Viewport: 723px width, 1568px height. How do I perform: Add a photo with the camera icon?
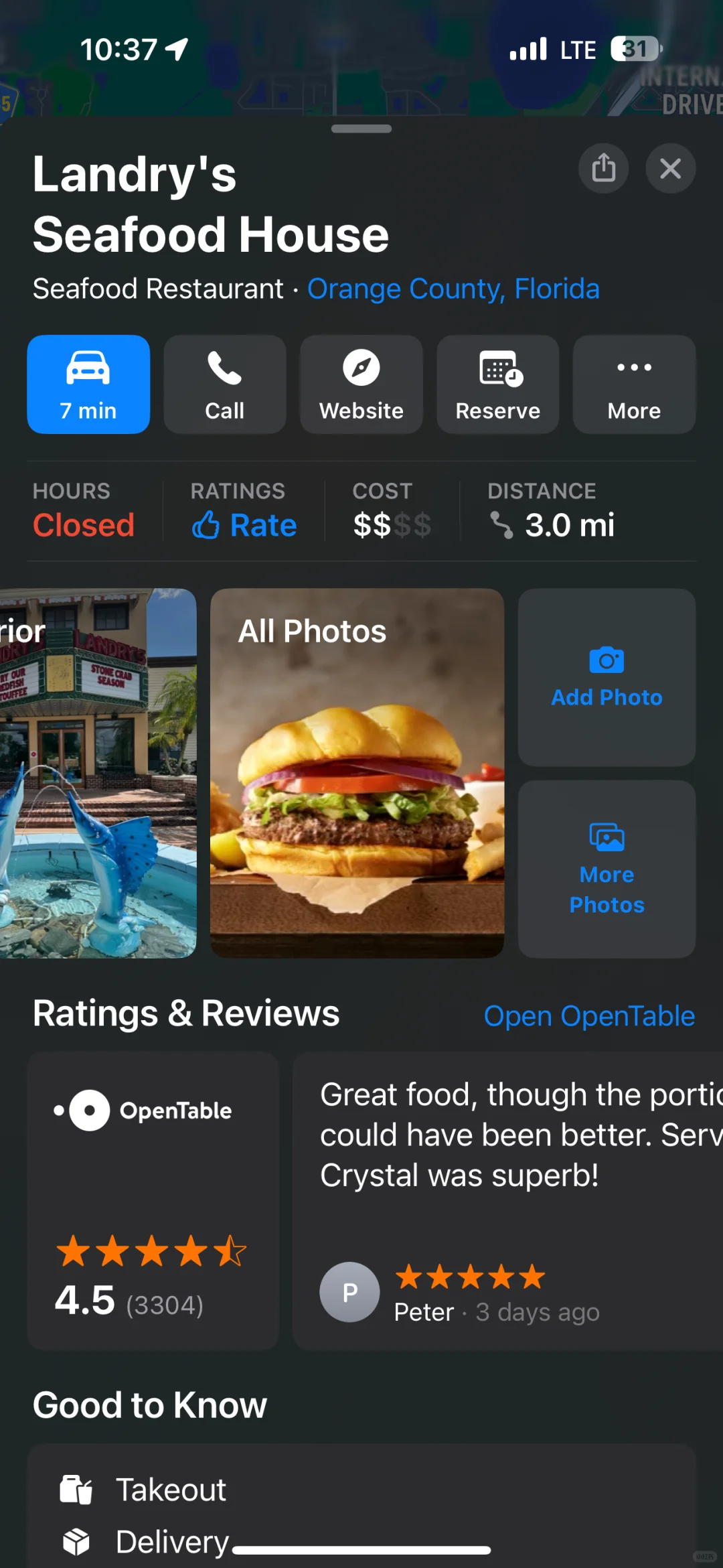click(x=606, y=675)
